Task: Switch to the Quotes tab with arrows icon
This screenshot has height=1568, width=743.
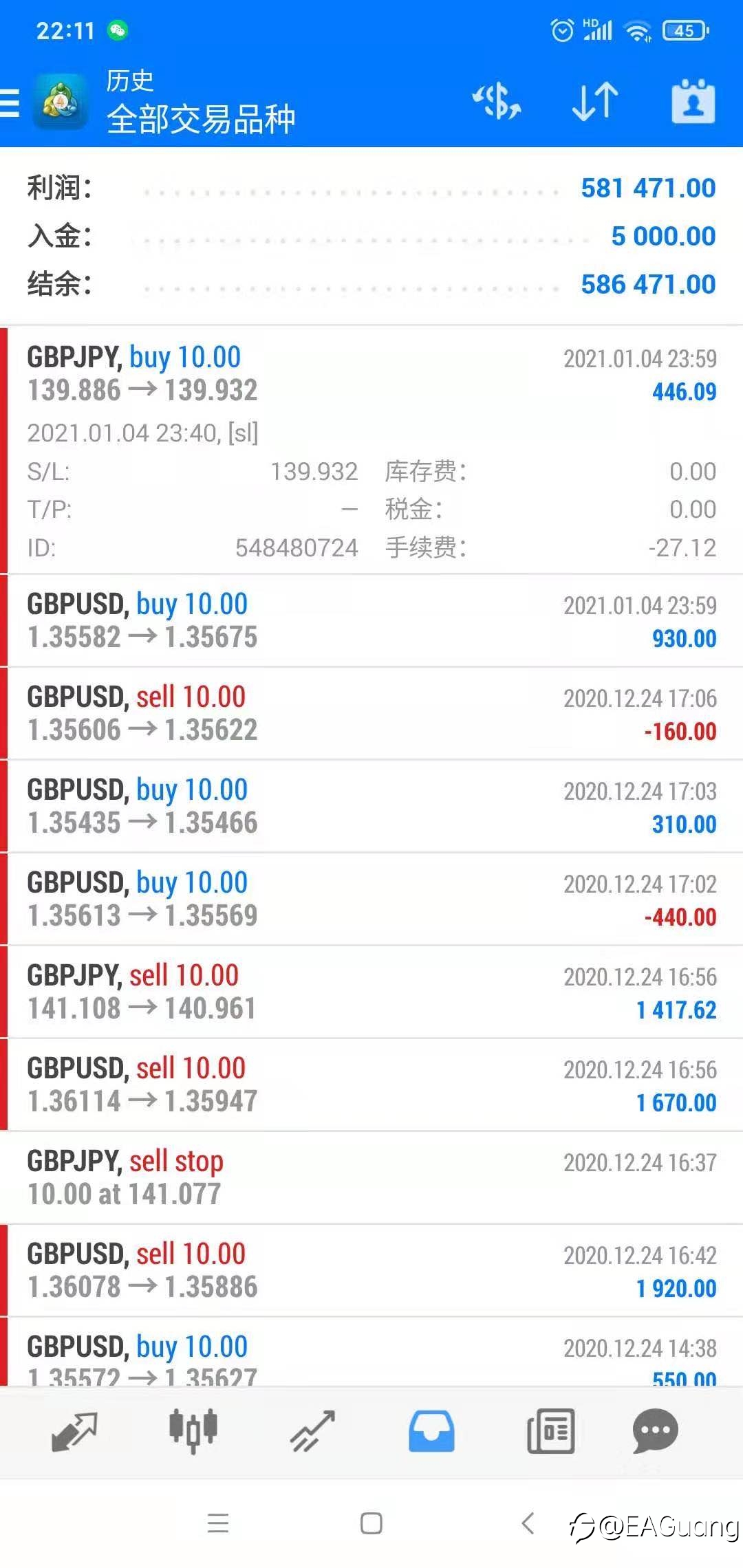Action: tap(74, 1432)
